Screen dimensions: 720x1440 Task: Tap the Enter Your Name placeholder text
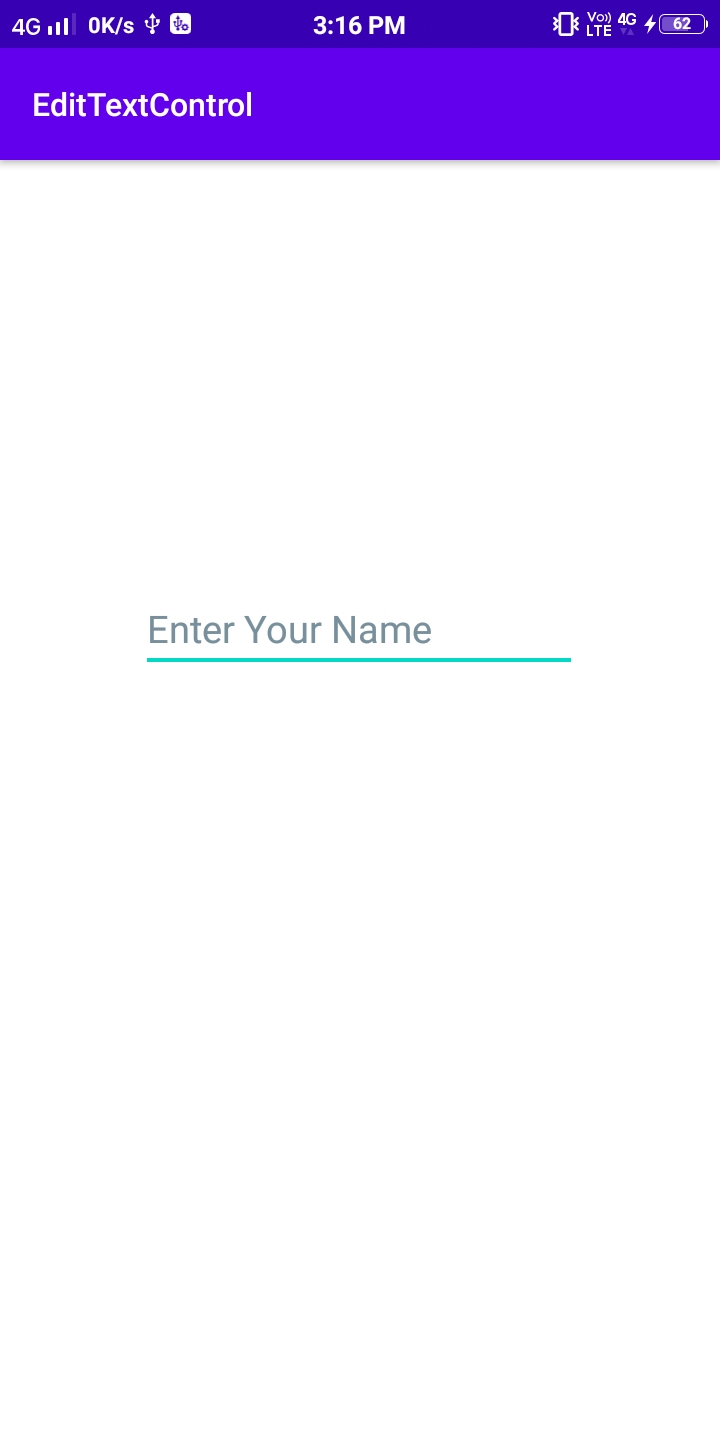point(290,630)
